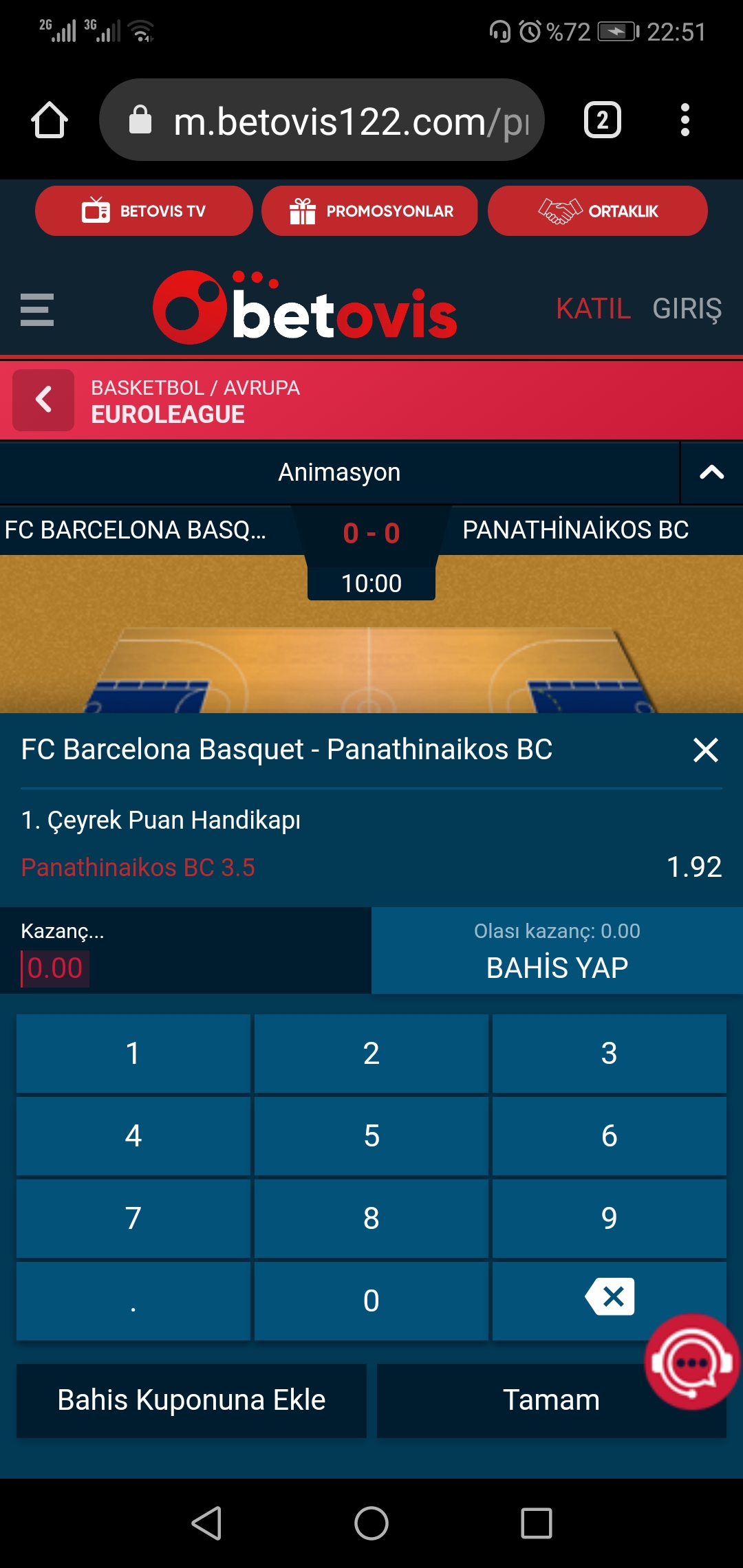Open the live chat support bubble
This screenshot has width=743, height=1568.
coord(692,1362)
